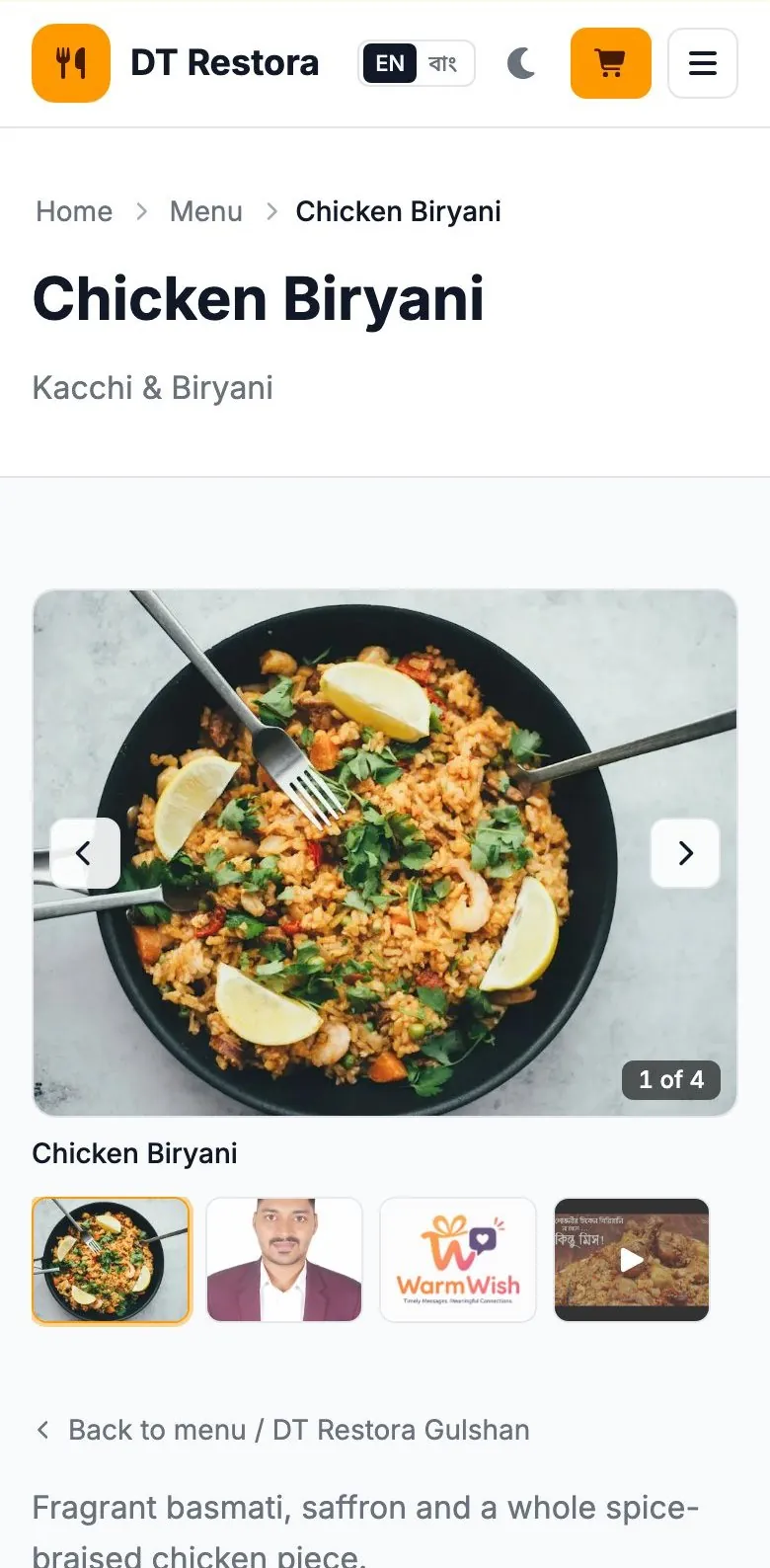The width and height of the screenshot is (770, 1568).
Task: Show the next gallery image
Action: click(685, 853)
